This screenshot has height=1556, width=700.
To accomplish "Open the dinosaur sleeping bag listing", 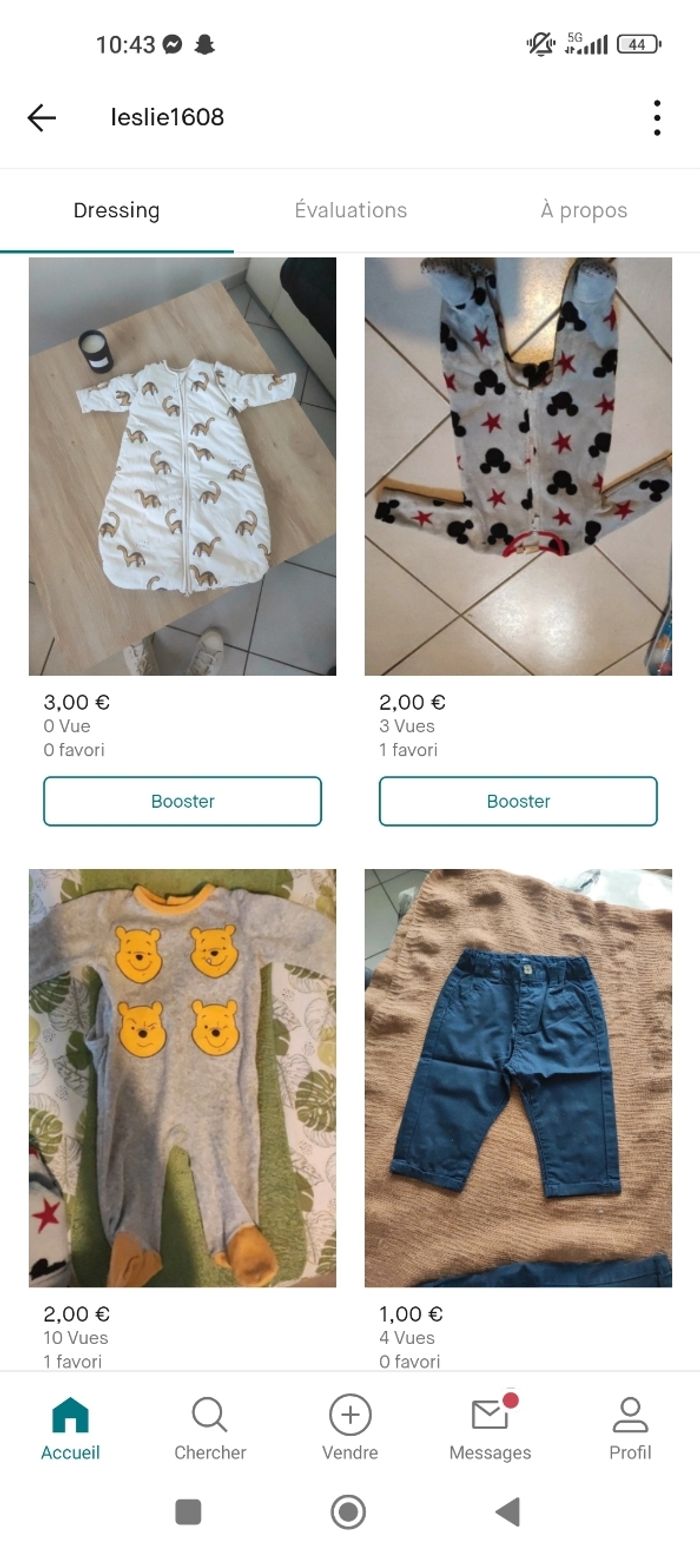I will 182,466.
